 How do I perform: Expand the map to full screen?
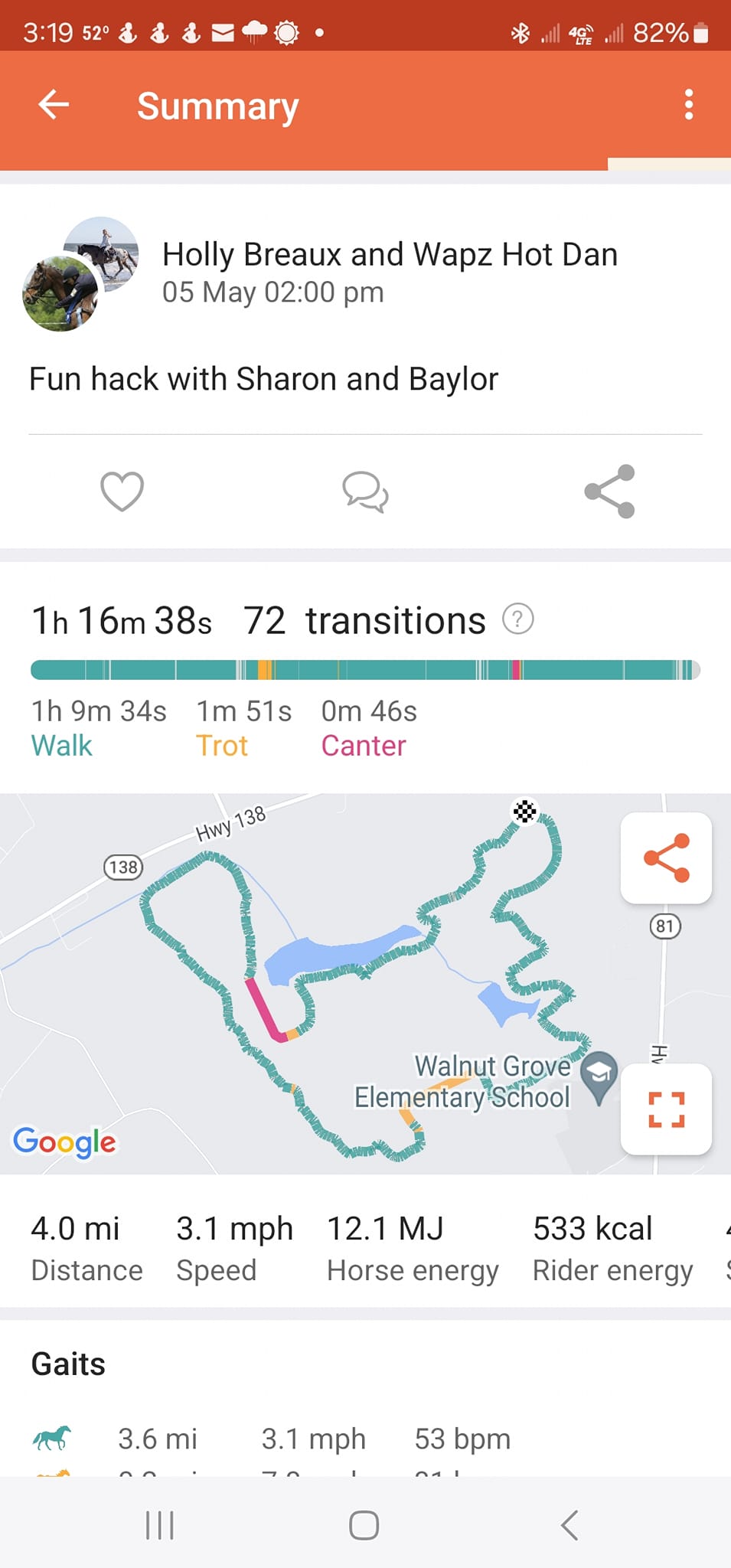[x=666, y=1109]
